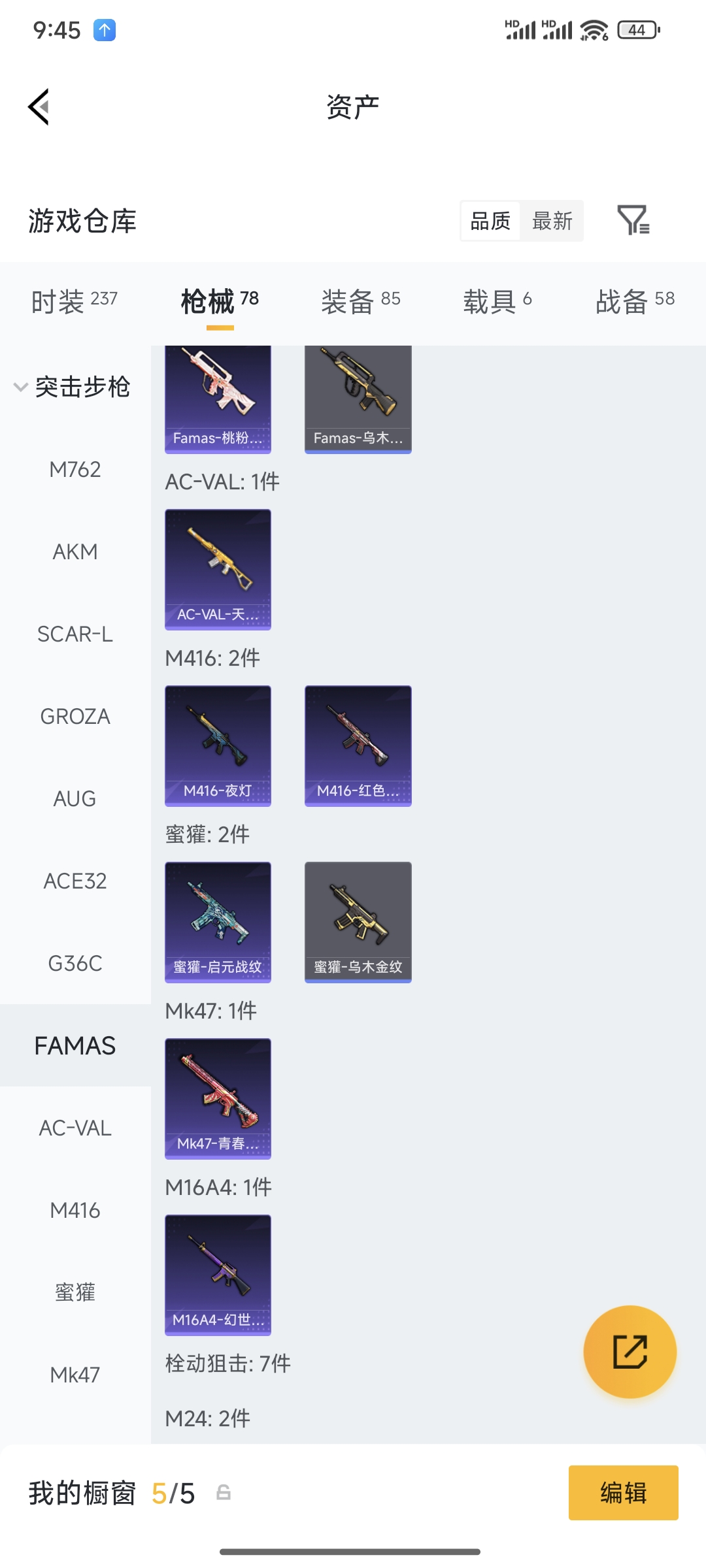Jump to GROZA weapons
The width and height of the screenshot is (706, 1568).
(75, 716)
